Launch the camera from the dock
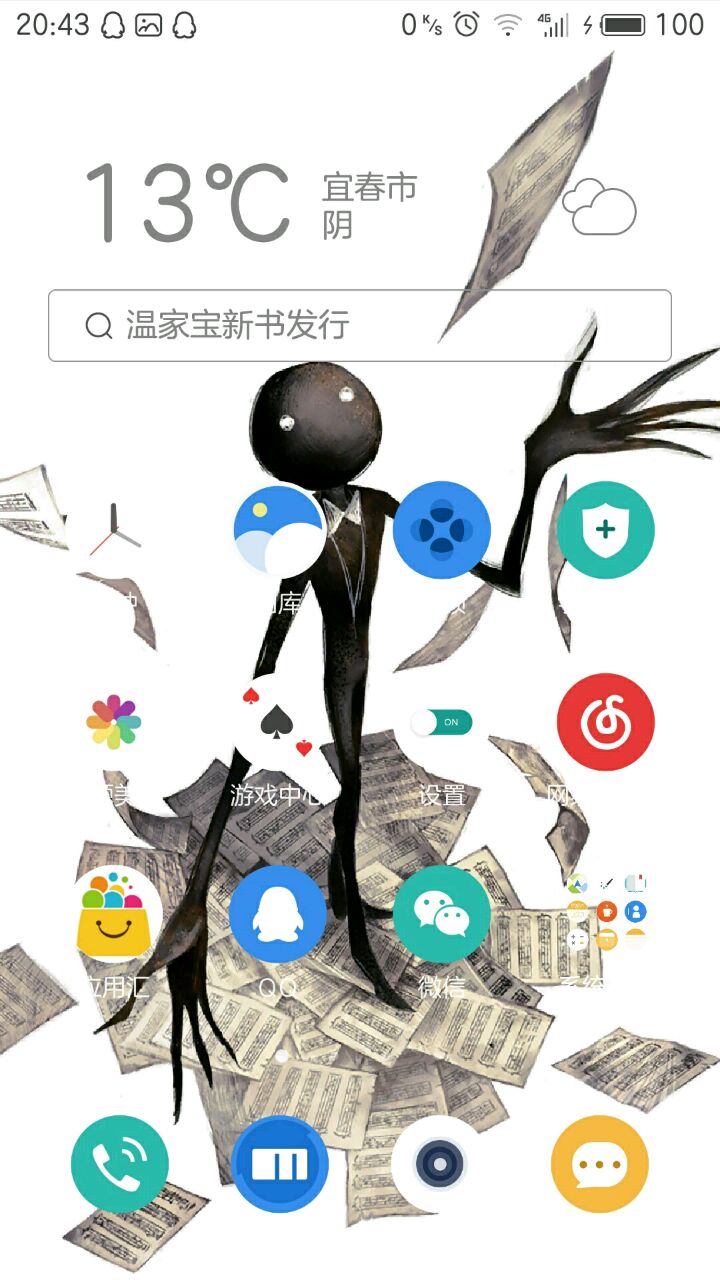The height and width of the screenshot is (1280, 720). 439,1164
